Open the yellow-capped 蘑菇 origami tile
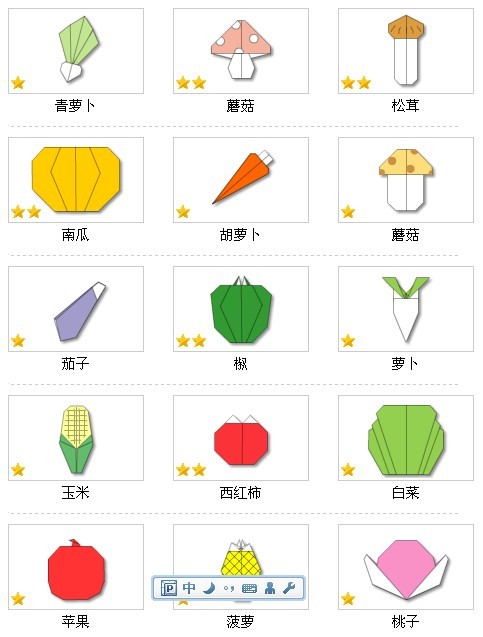483x637 pixels. click(x=406, y=180)
